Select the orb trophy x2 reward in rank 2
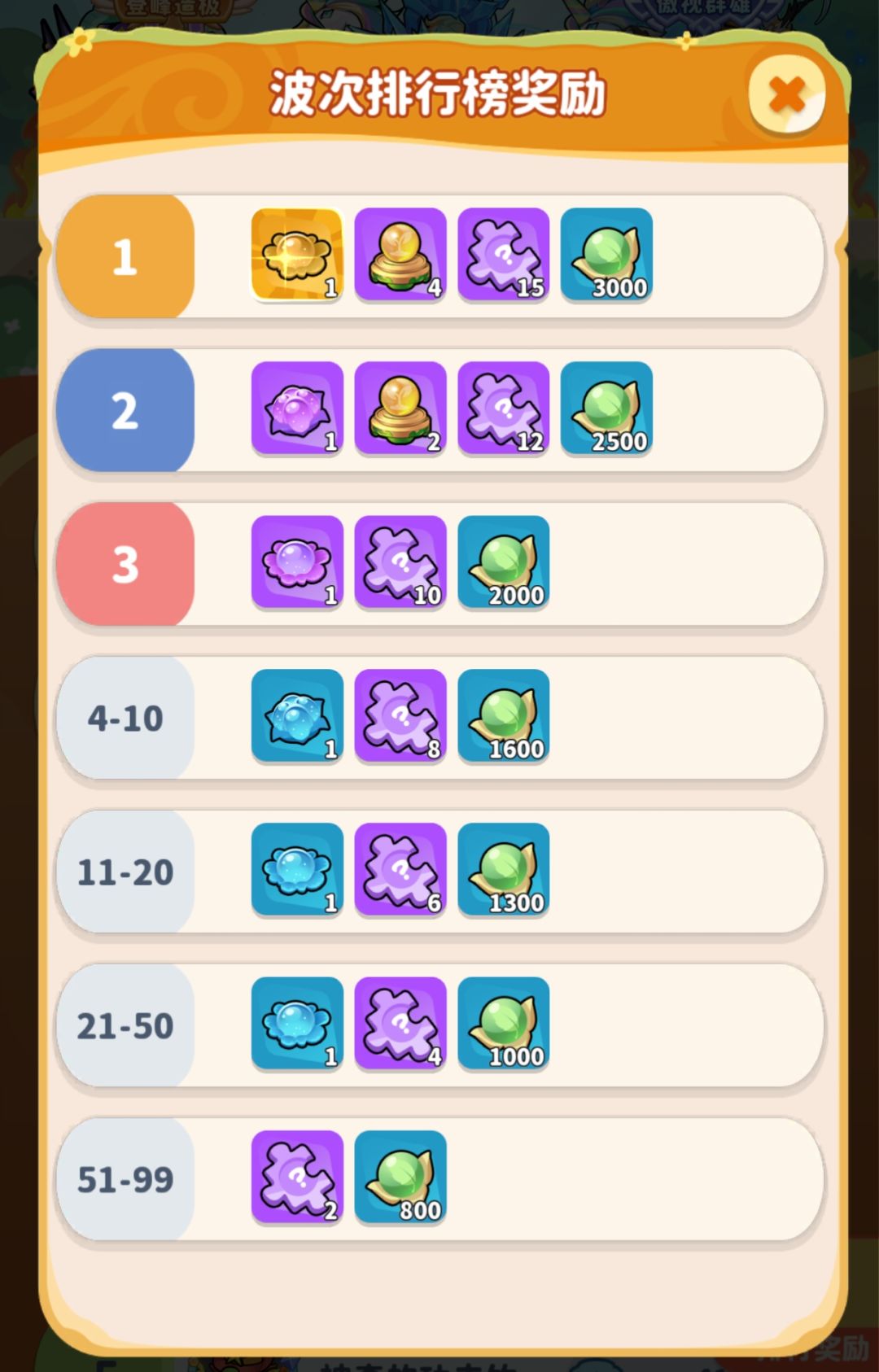The image size is (879, 1372). click(x=400, y=410)
